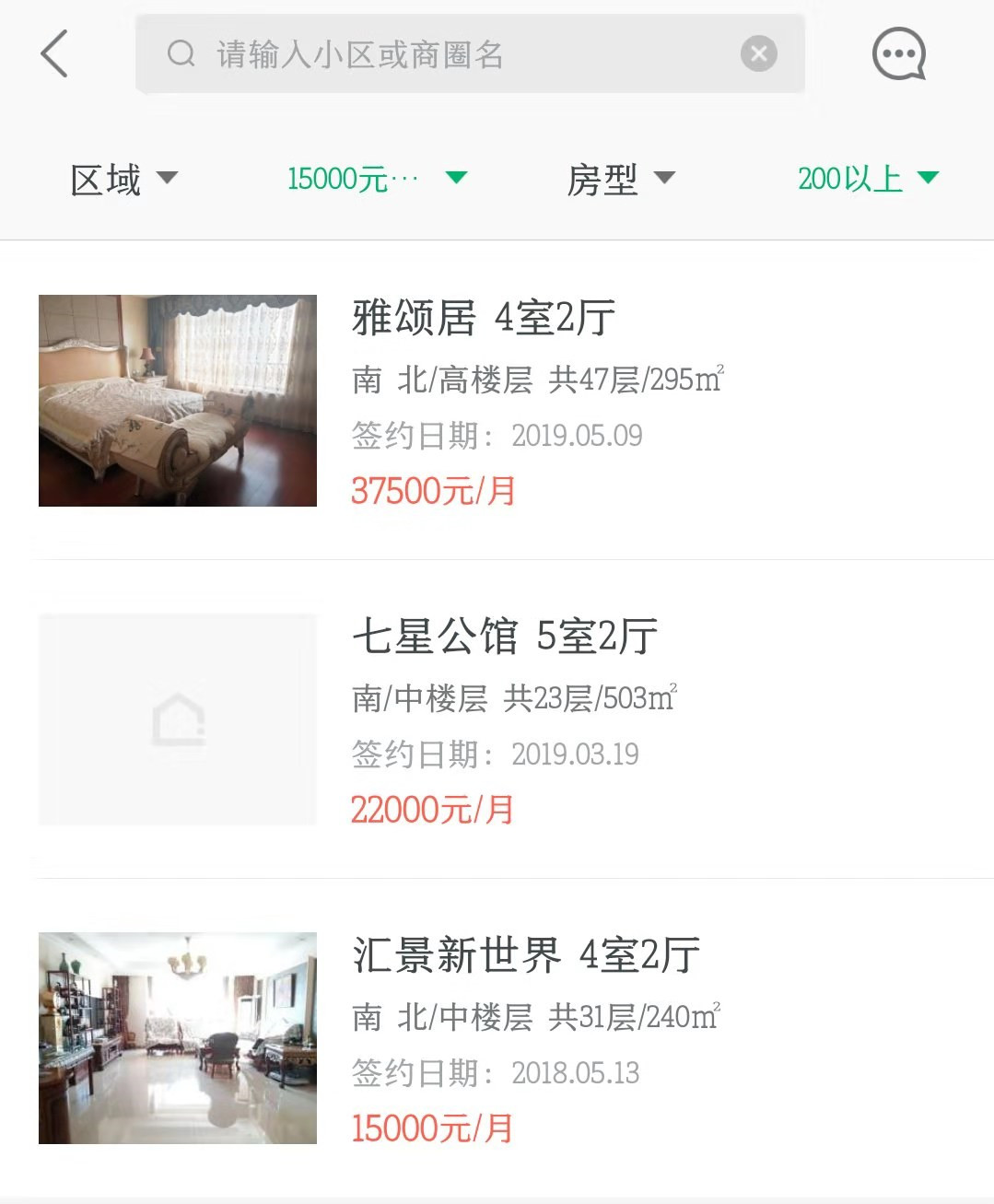994x1204 pixels.
Task: Open the chat messages icon
Action: pos(898,53)
